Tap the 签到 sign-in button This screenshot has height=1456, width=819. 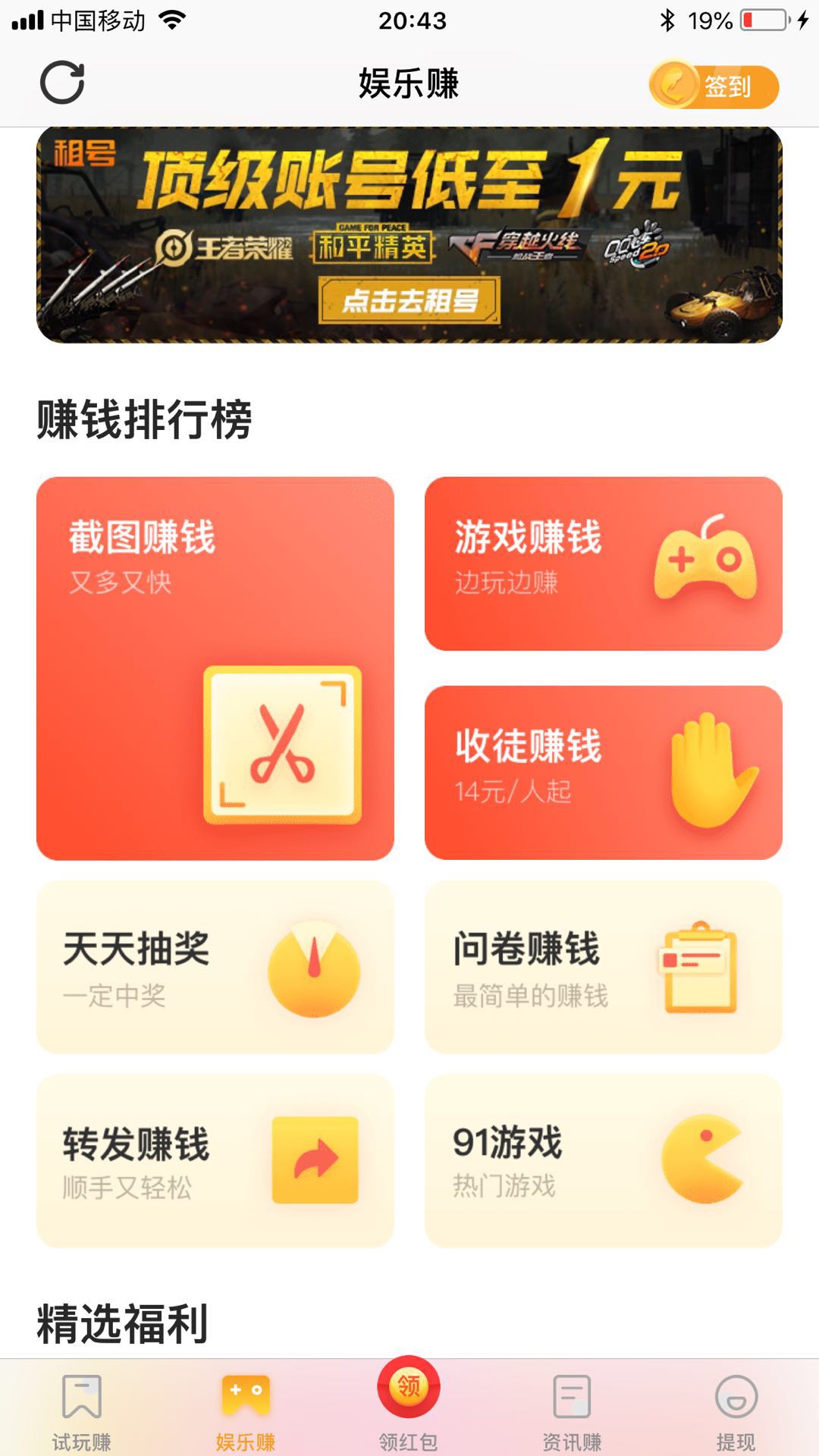coord(714,86)
